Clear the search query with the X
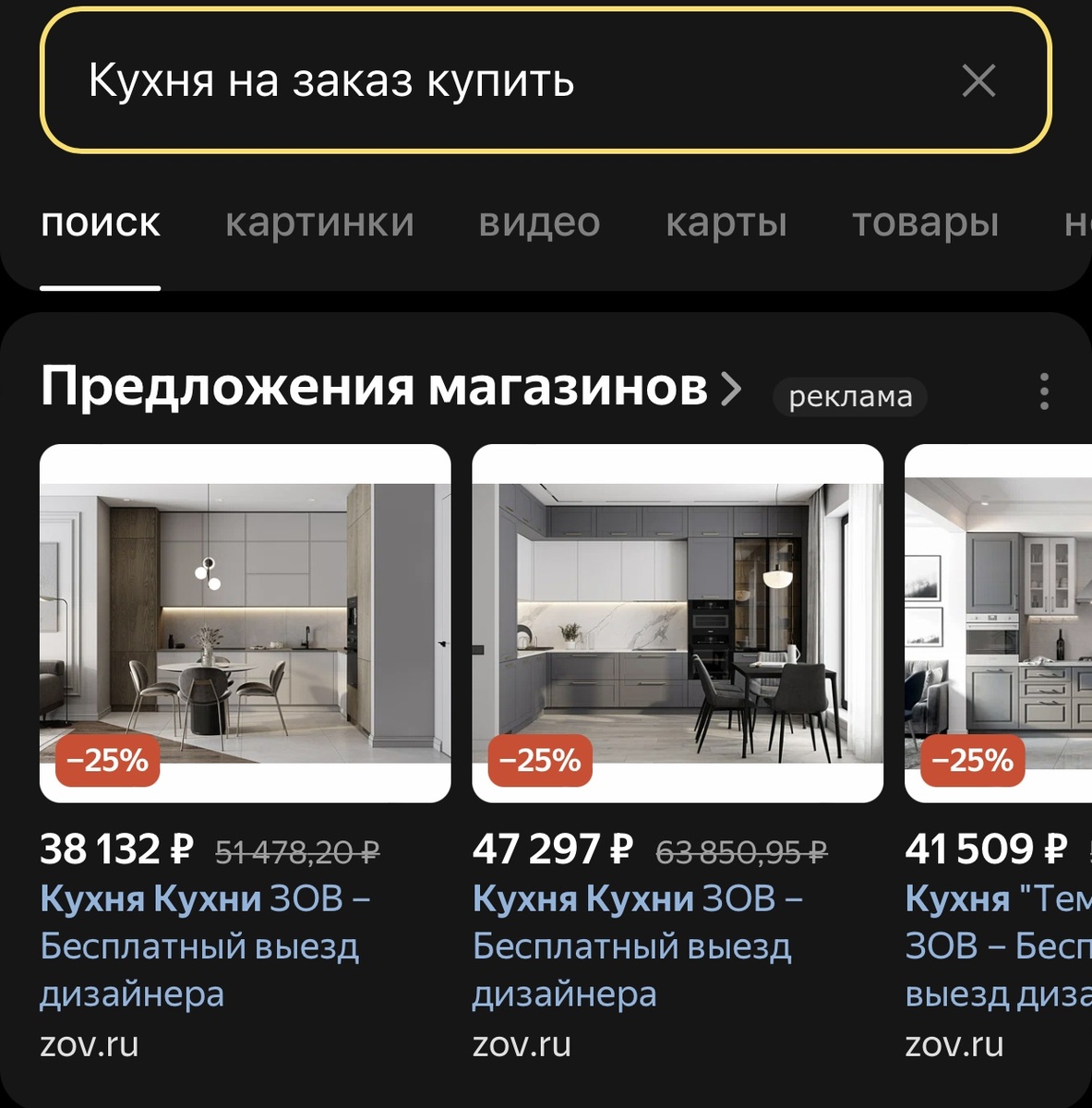The image size is (1092, 1108). 978,81
